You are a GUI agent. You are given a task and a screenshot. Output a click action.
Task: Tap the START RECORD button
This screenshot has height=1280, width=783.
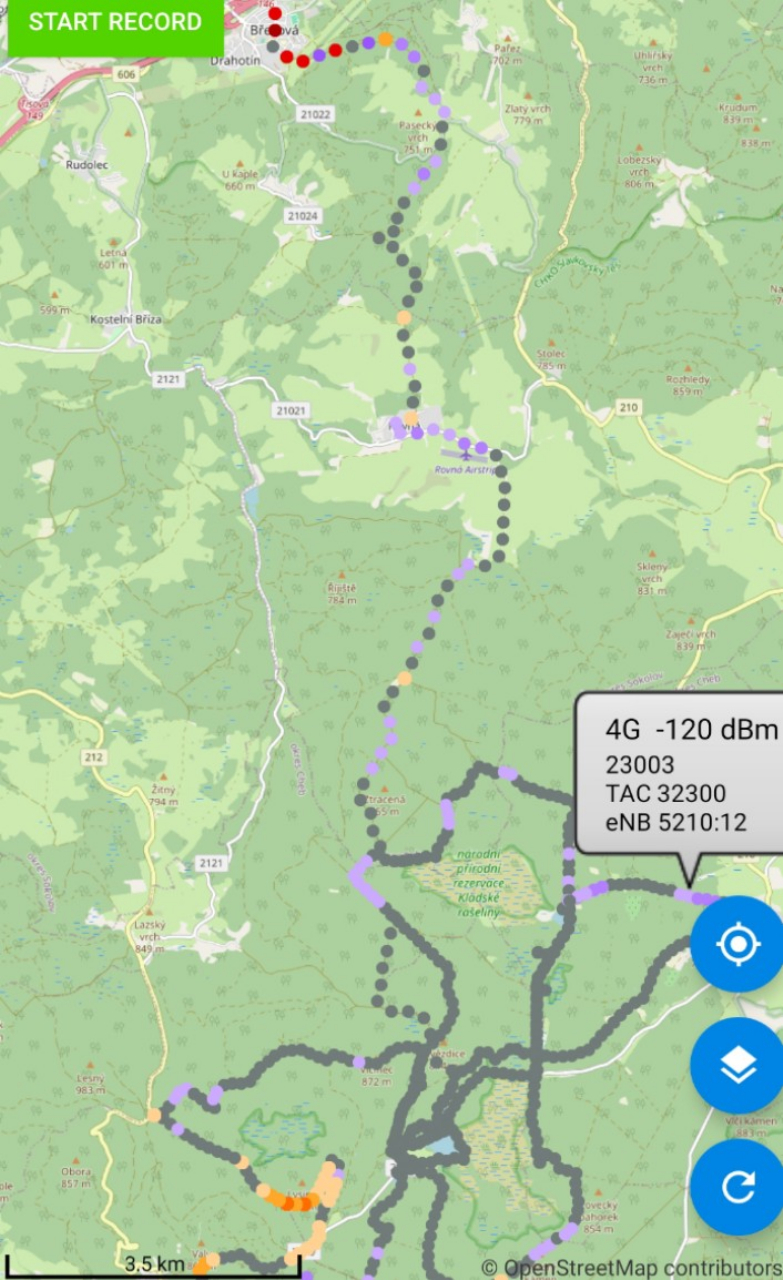[x=115, y=23]
